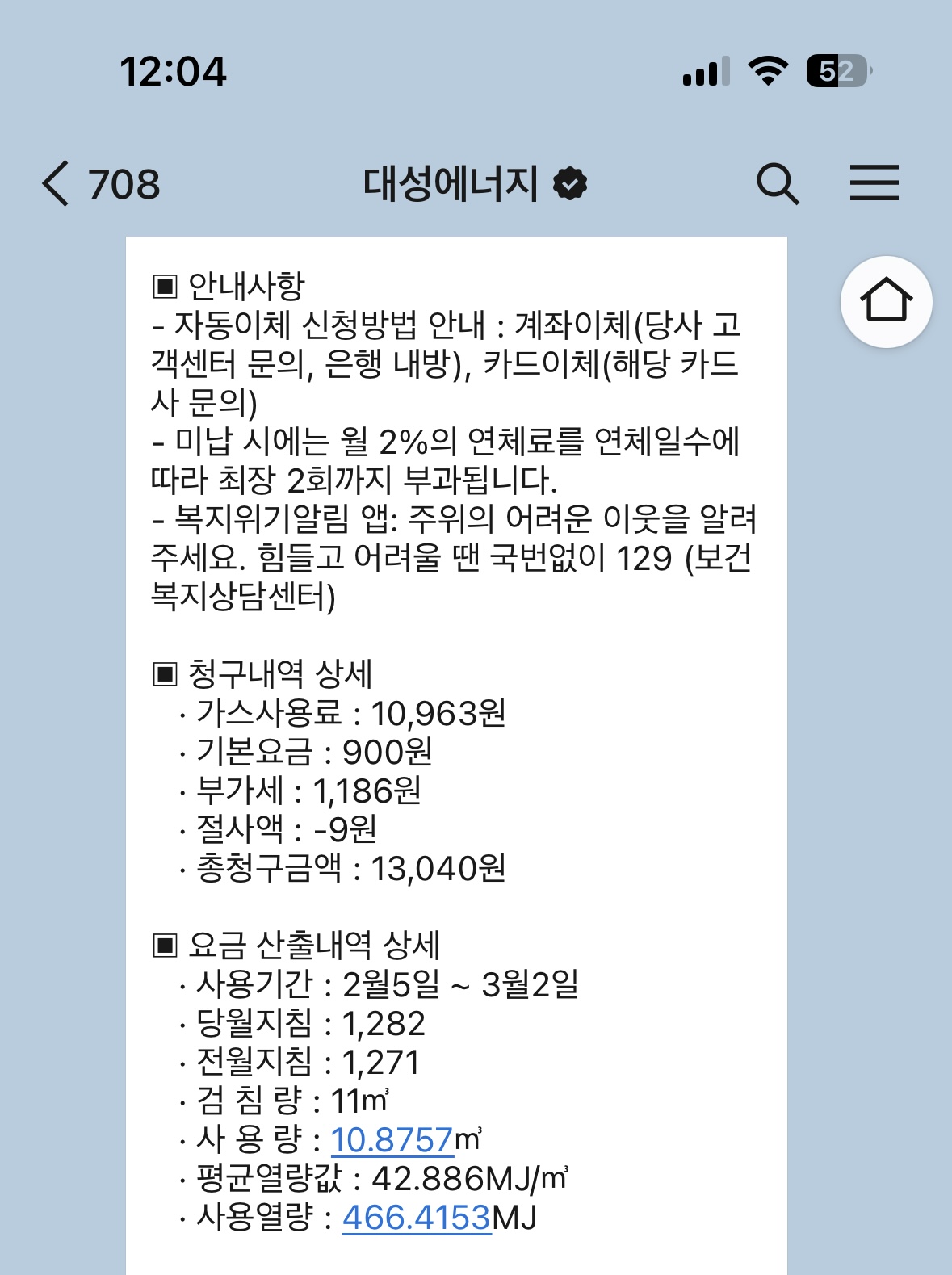Tap the linked number 466.4153
This screenshot has height=1275, width=952.
pyautogui.click(x=417, y=1218)
